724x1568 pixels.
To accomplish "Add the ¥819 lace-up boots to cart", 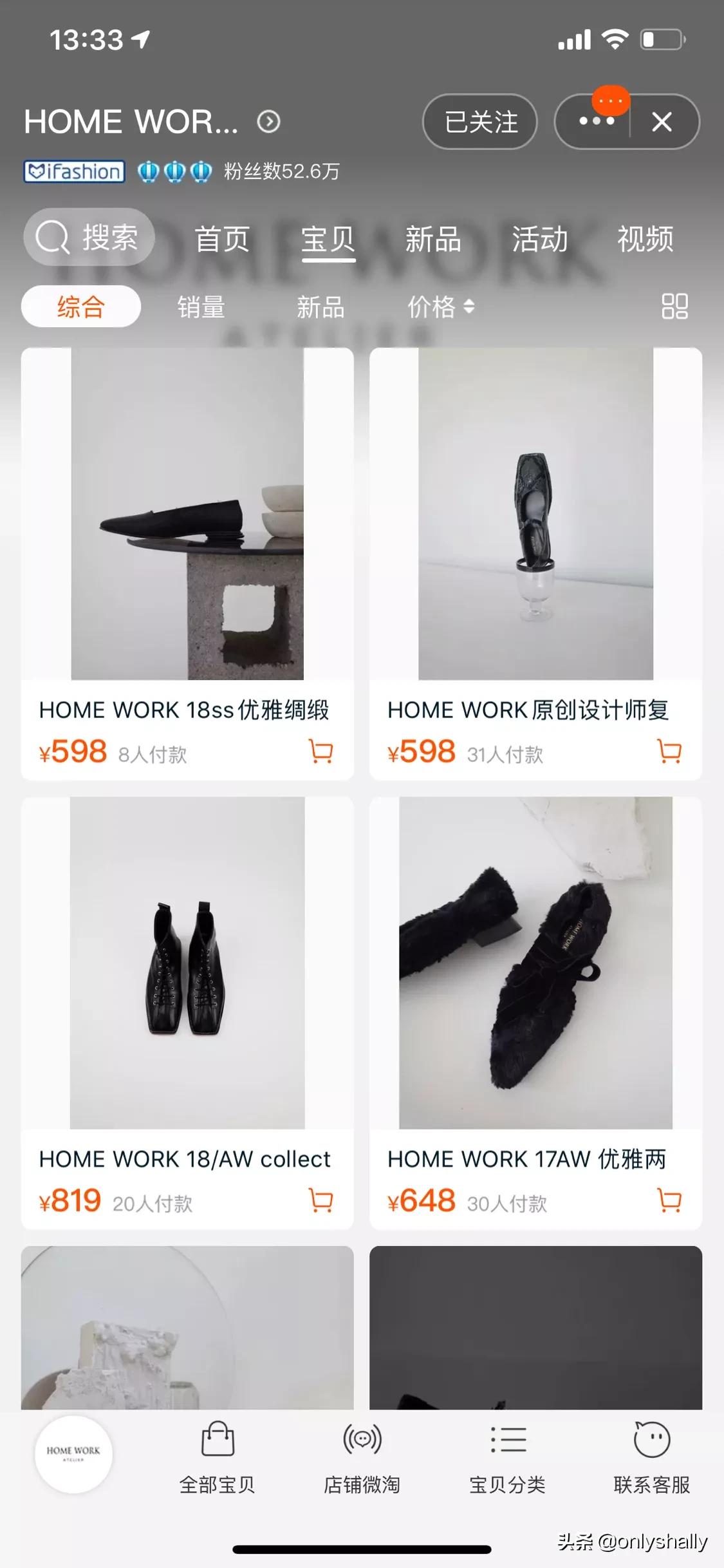I will (x=320, y=1200).
